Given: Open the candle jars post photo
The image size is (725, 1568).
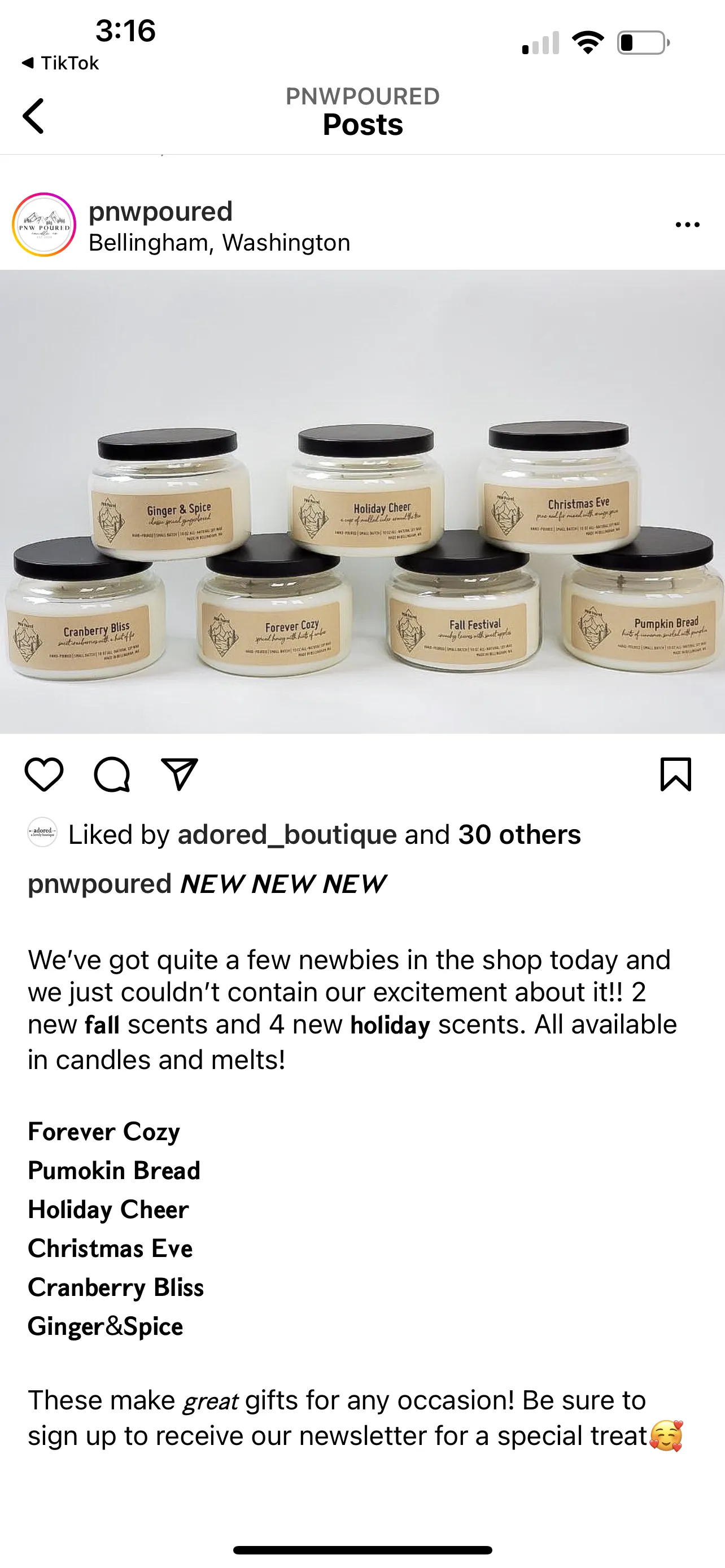Looking at the screenshot, I should pyautogui.click(x=362, y=501).
